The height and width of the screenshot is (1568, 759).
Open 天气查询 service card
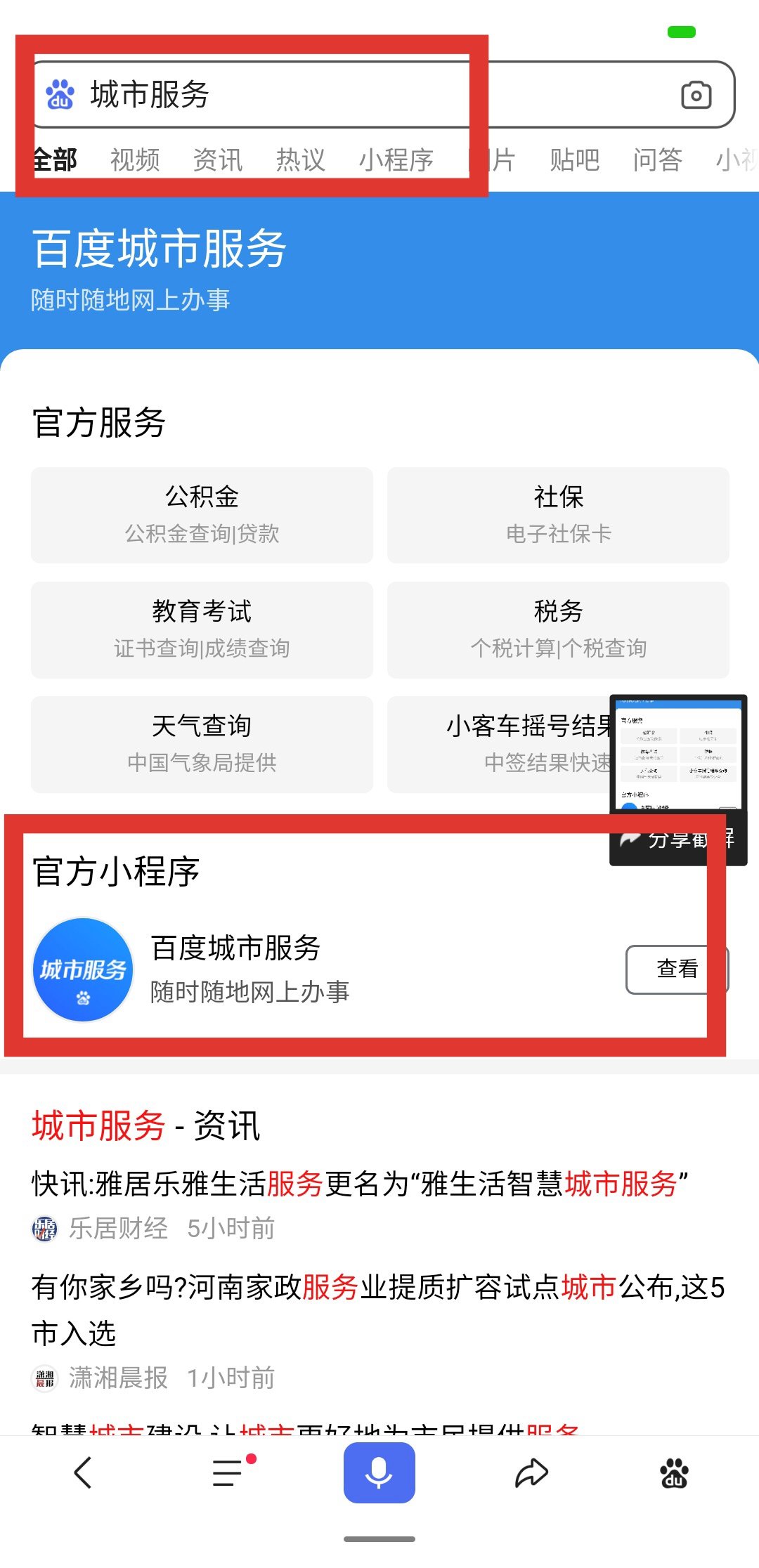(202, 744)
